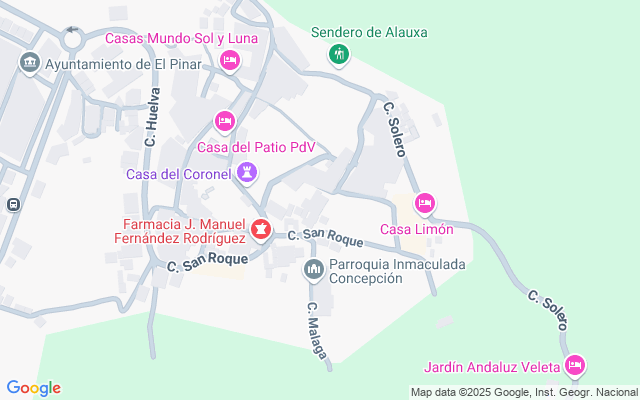Tap the Sendero de Alauxa hiking pin

pos(340,54)
